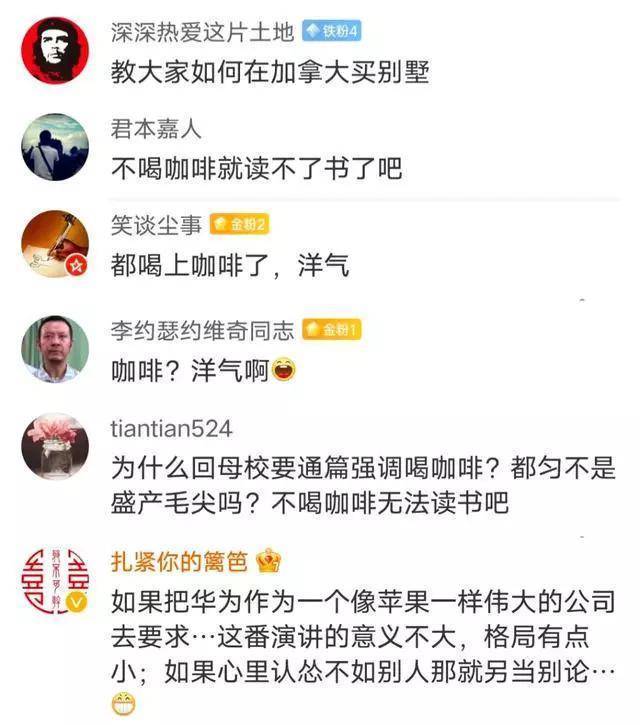Tap the username 深深热爱这片土地
640x725 pixels.
point(202,33)
